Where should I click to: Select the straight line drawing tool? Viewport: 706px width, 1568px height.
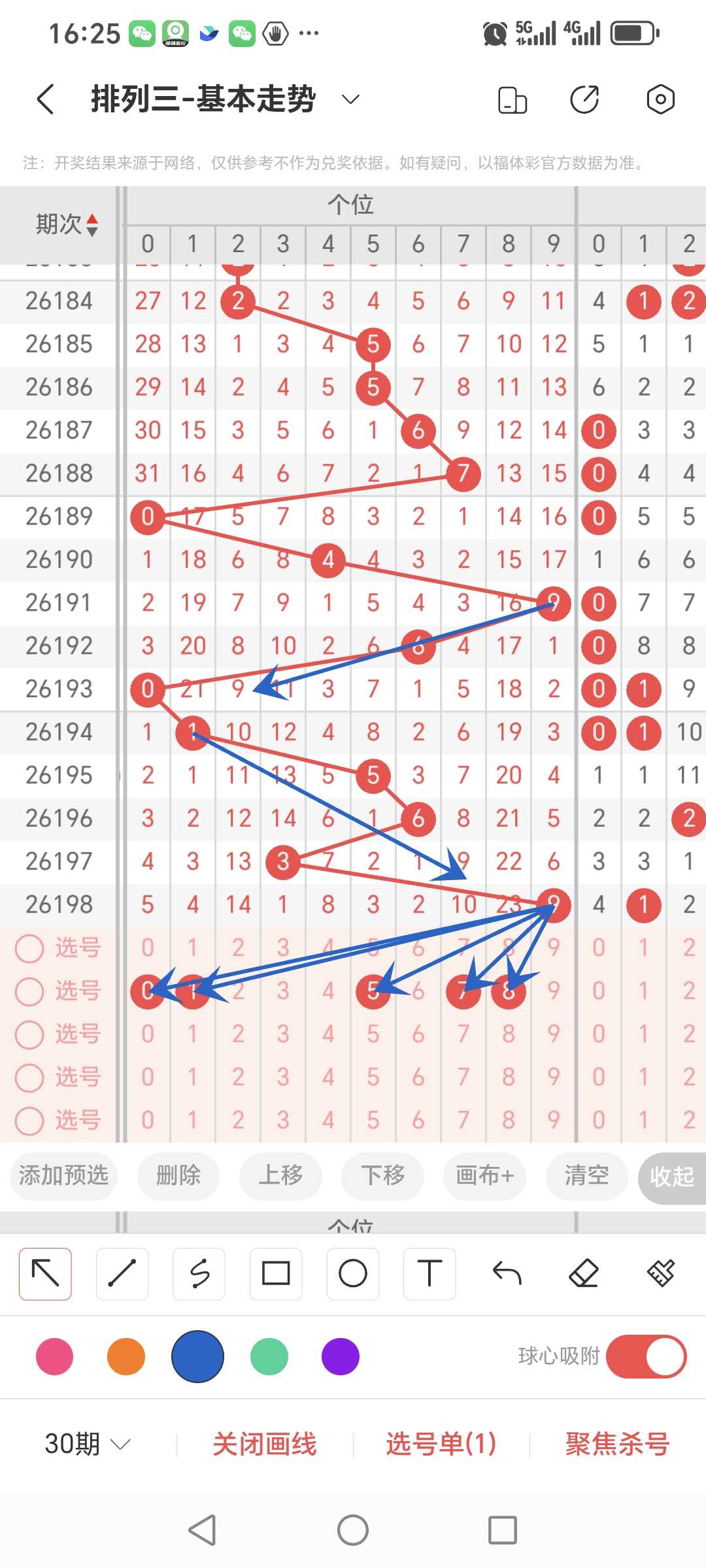click(x=122, y=1273)
